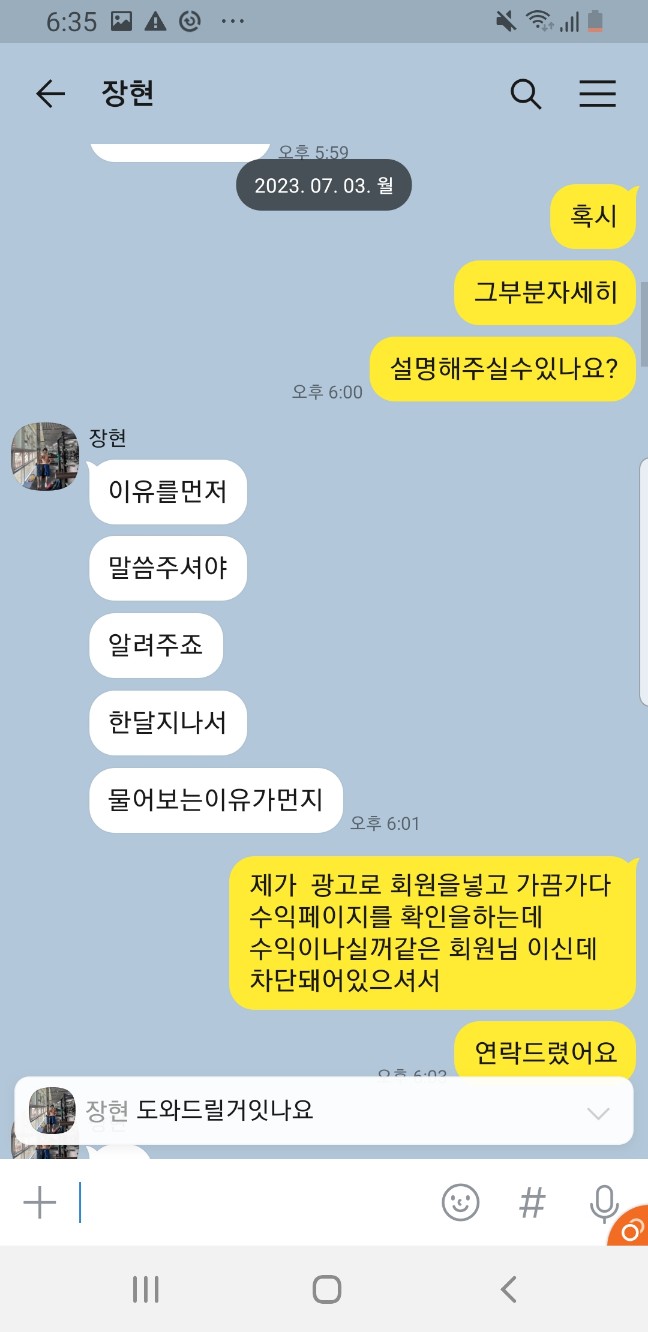Focus the message input field
The image size is (648, 1332).
[x=250, y=1202]
